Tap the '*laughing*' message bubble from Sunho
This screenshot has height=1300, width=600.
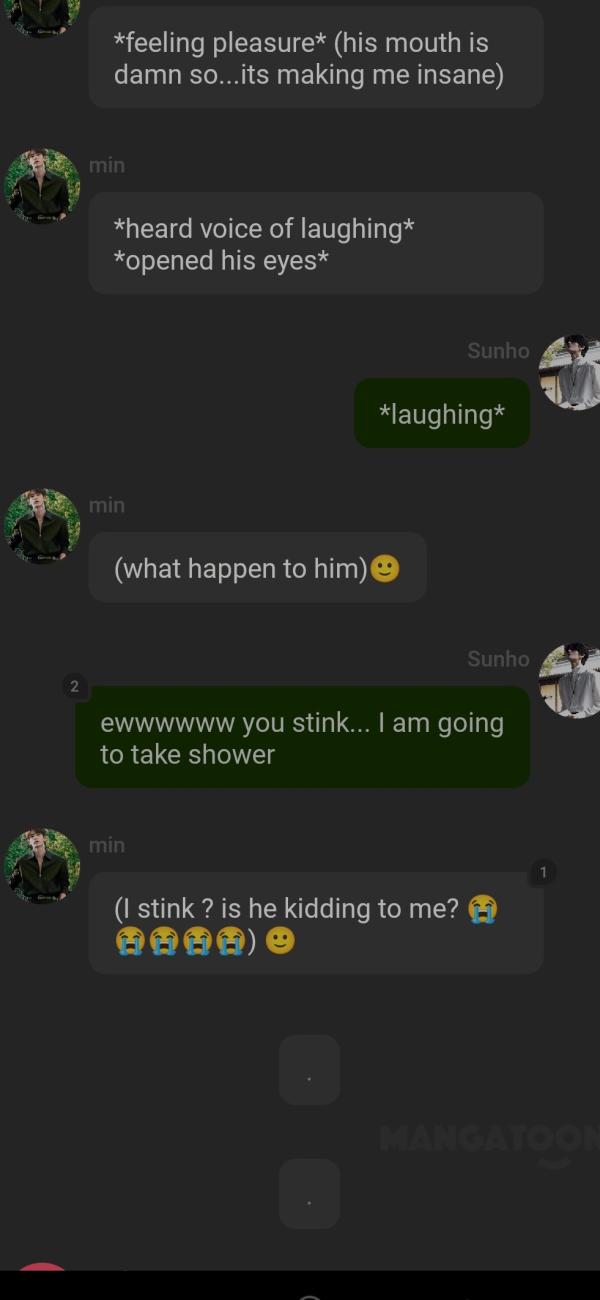(x=441, y=413)
